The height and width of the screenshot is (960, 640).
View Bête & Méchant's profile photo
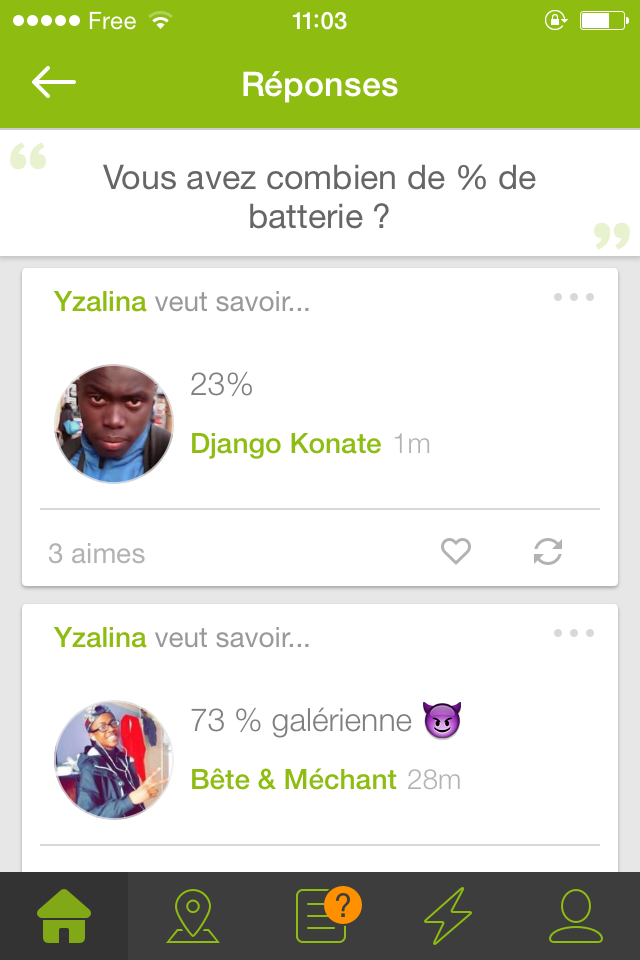pyautogui.click(x=113, y=760)
